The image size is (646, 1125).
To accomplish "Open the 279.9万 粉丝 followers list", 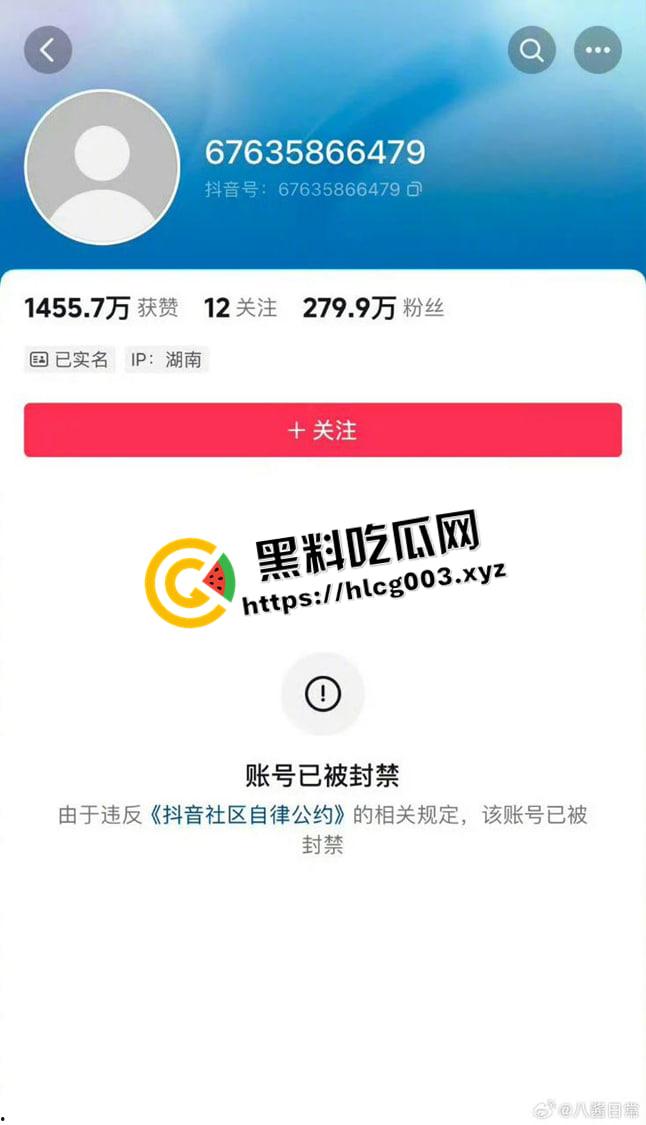I will pyautogui.click(x=372, y=308).
